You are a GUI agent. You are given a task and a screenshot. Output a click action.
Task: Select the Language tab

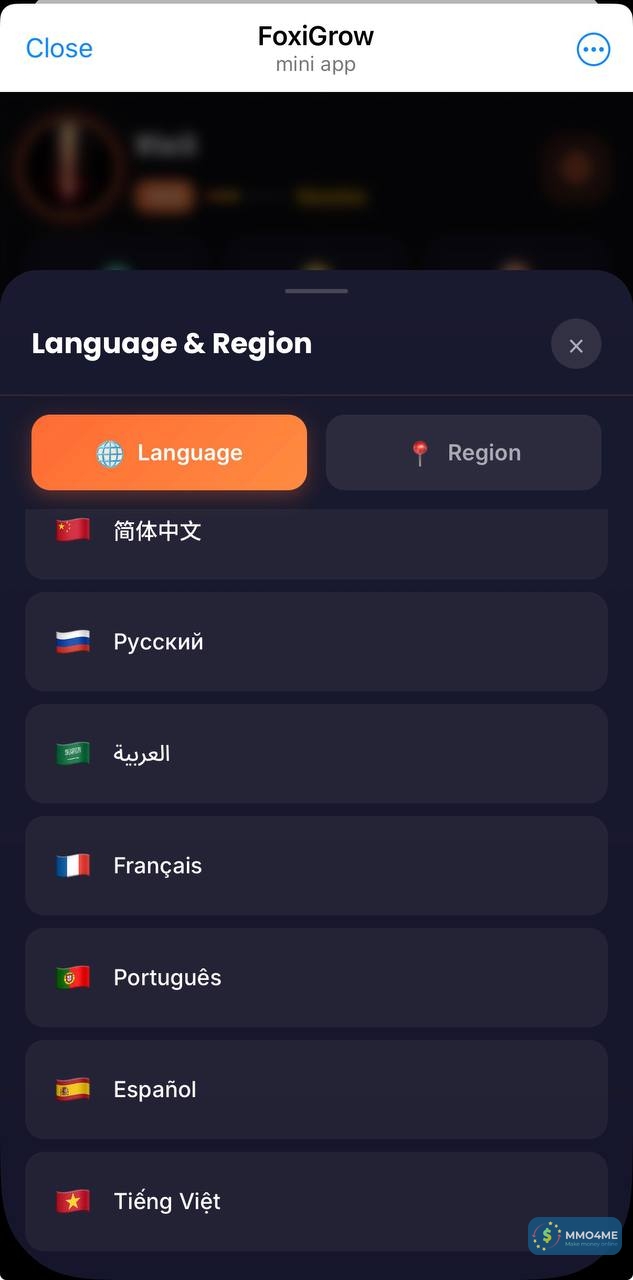169,453
